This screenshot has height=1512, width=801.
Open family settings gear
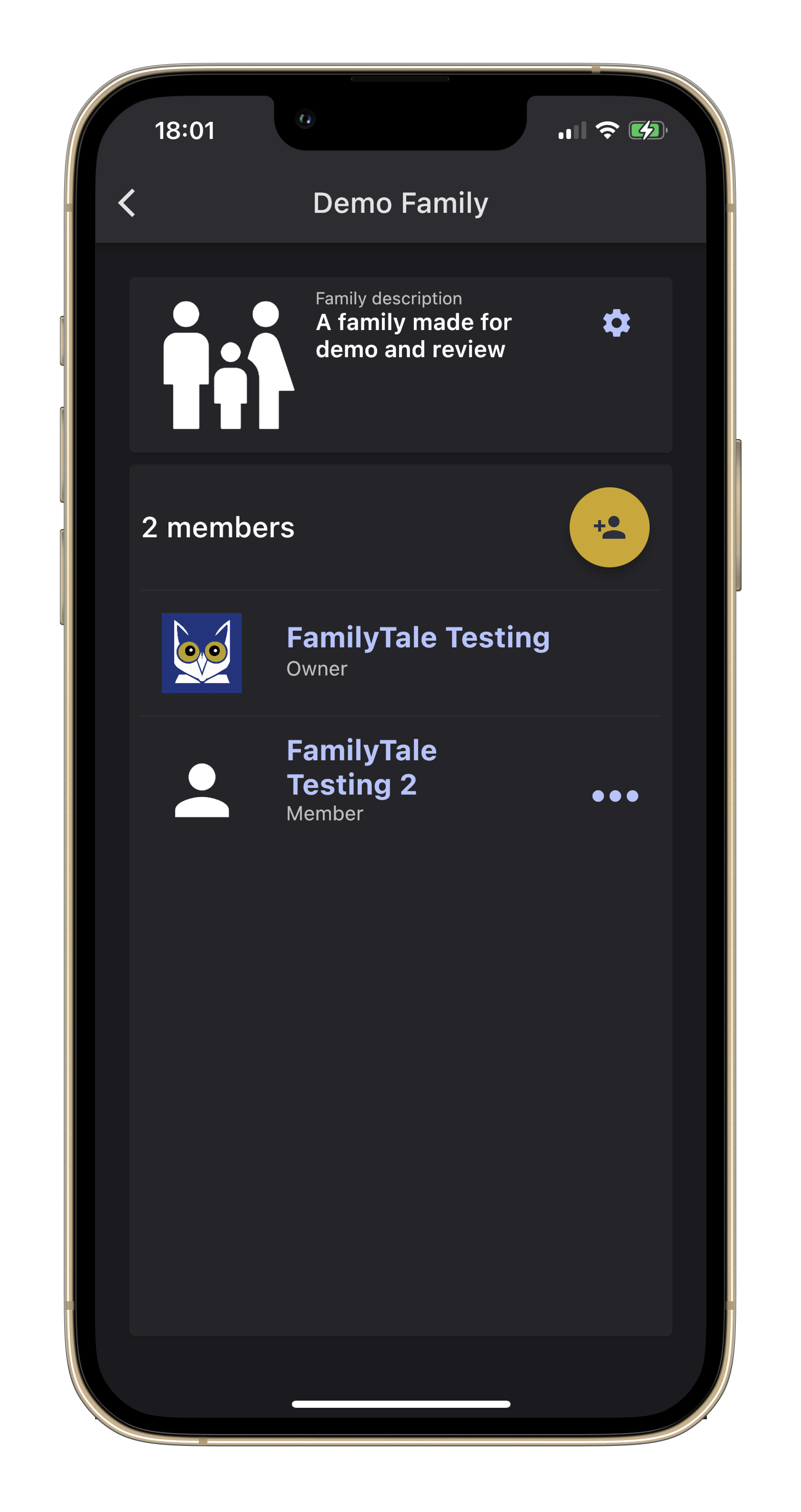[x=616, y=323]
